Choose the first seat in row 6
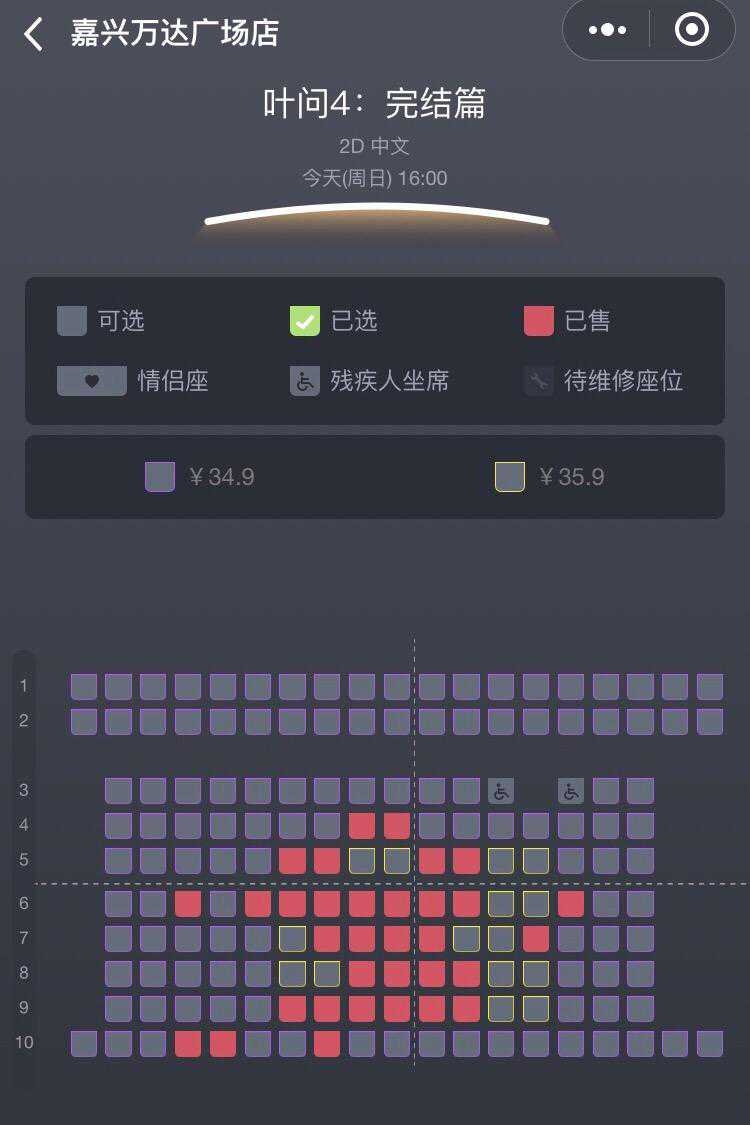 coord(119,904)
